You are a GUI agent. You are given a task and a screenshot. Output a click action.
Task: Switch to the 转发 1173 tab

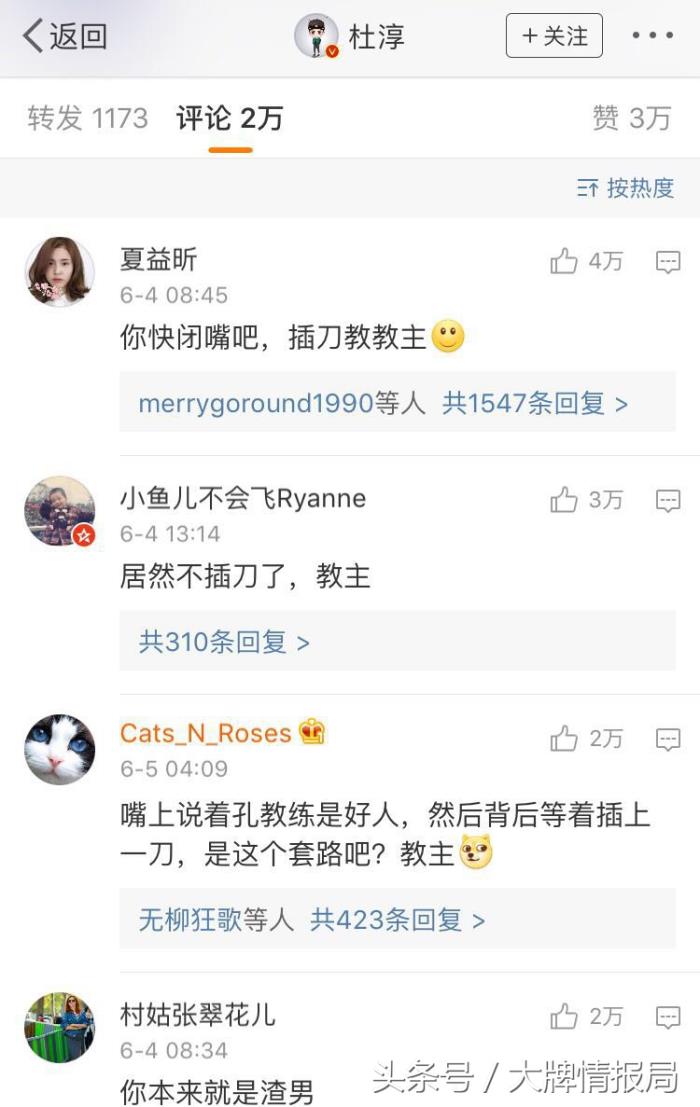87,118
